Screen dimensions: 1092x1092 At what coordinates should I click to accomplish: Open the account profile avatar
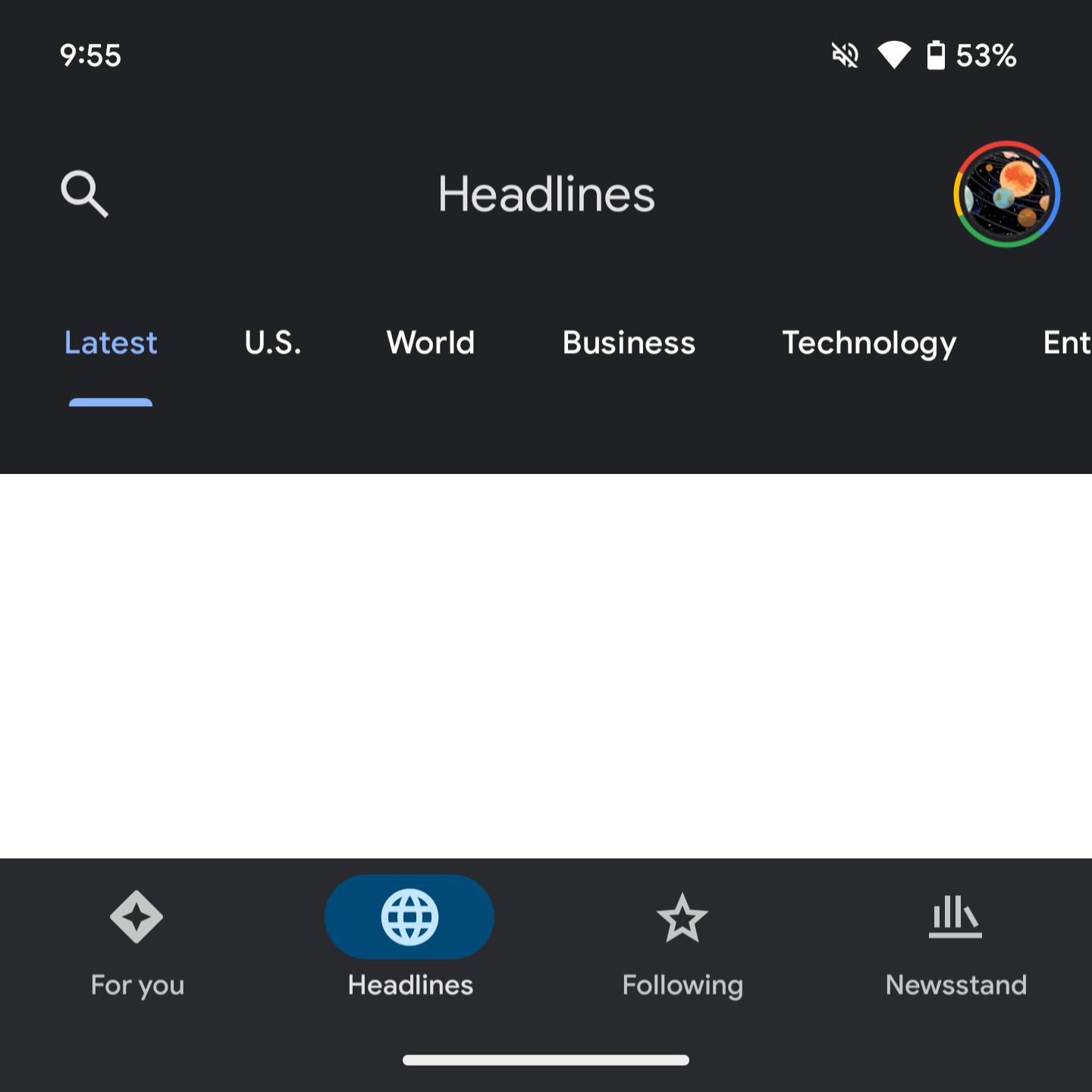point(1006,194)
